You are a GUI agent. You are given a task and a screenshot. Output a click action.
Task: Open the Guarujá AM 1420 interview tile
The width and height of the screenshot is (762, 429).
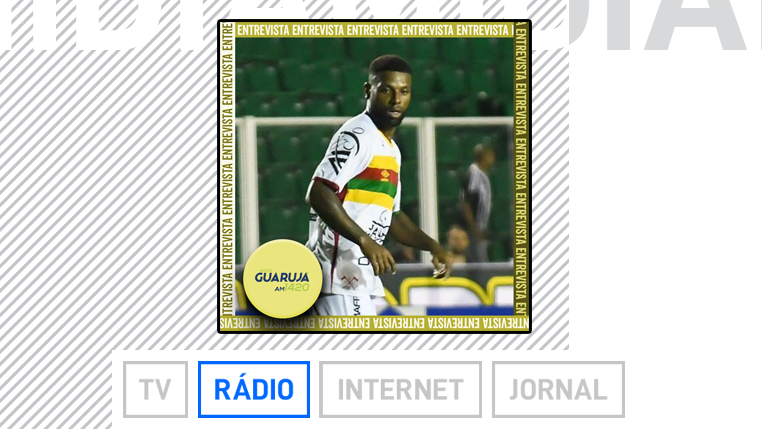pyautogui.click(x=374, y=176)
